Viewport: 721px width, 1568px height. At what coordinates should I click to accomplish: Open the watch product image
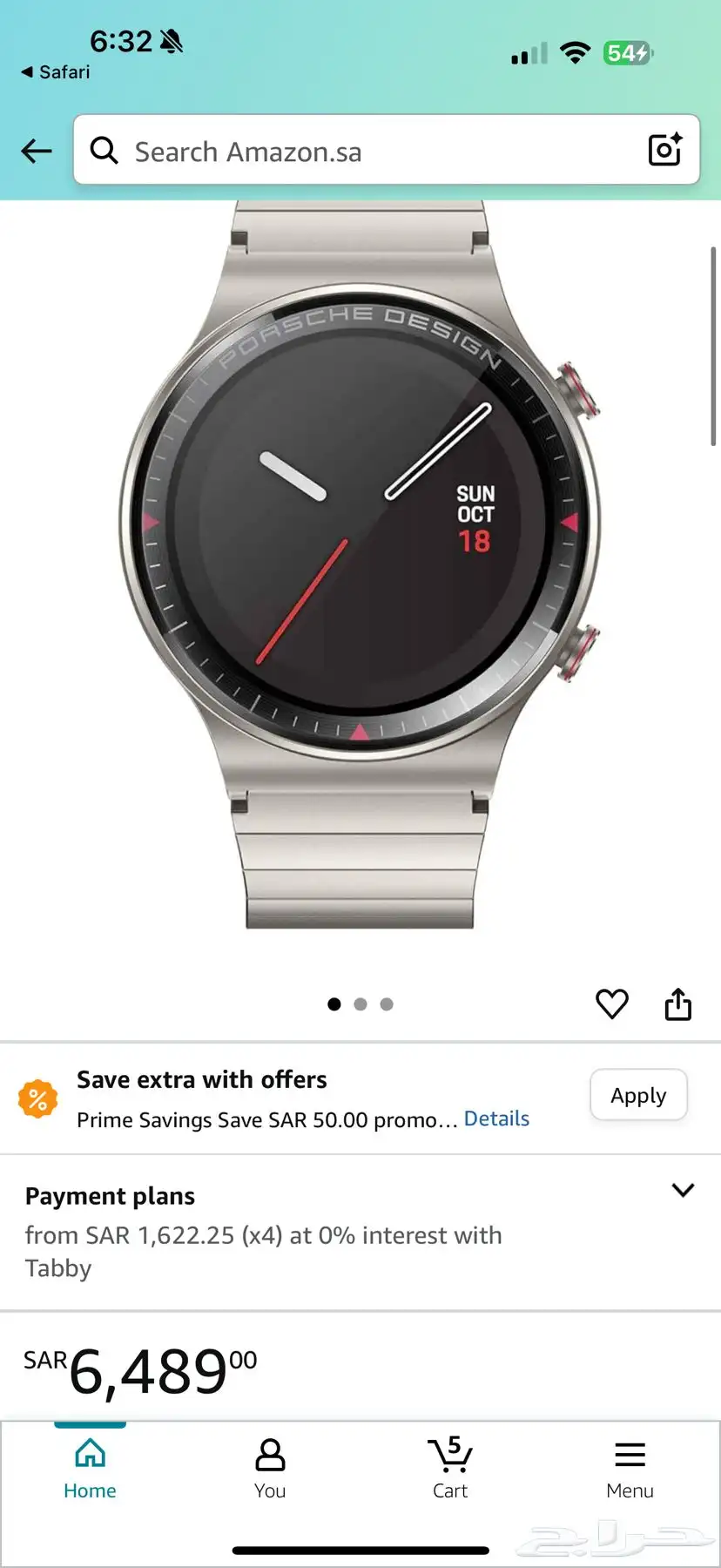(360, 566)
